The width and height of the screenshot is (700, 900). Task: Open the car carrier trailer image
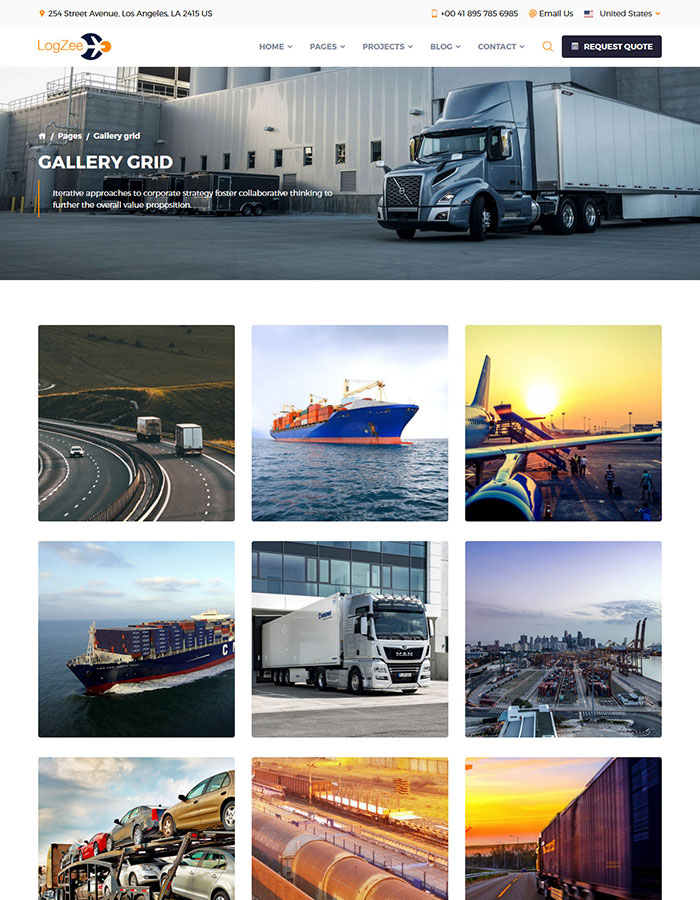click(x=136, y=828)
